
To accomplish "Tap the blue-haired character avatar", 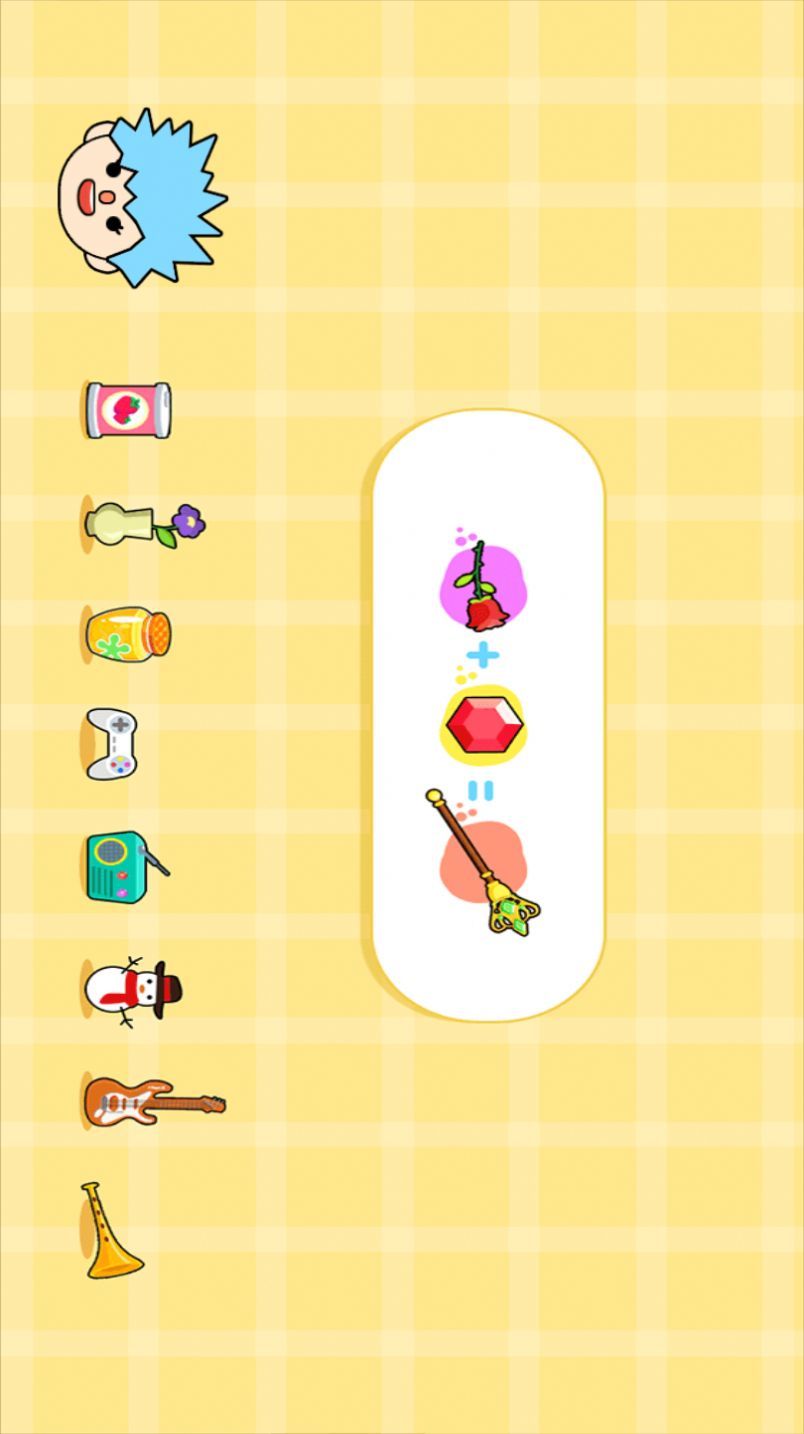I will pyautogui.click(x=142, y=199).
